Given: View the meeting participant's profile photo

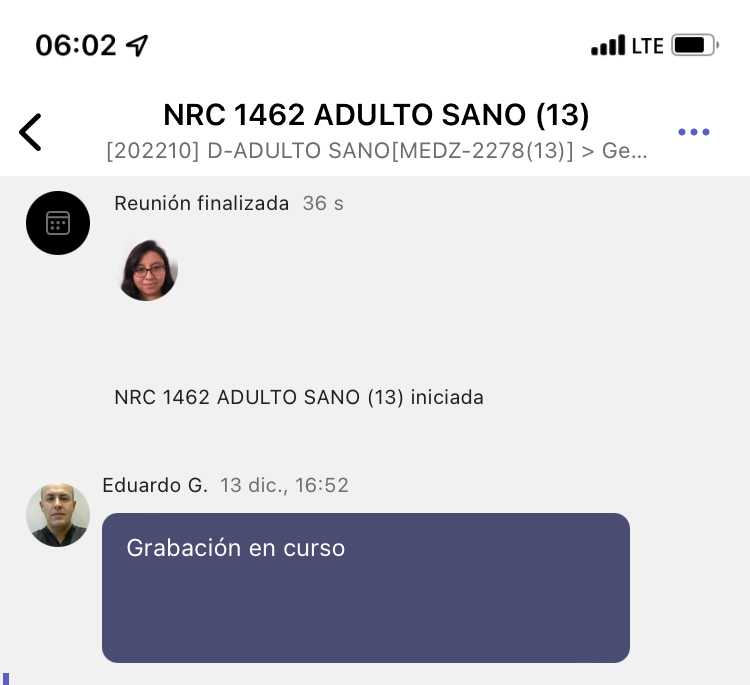Looking at the screenshot, I should click(148, 270).
